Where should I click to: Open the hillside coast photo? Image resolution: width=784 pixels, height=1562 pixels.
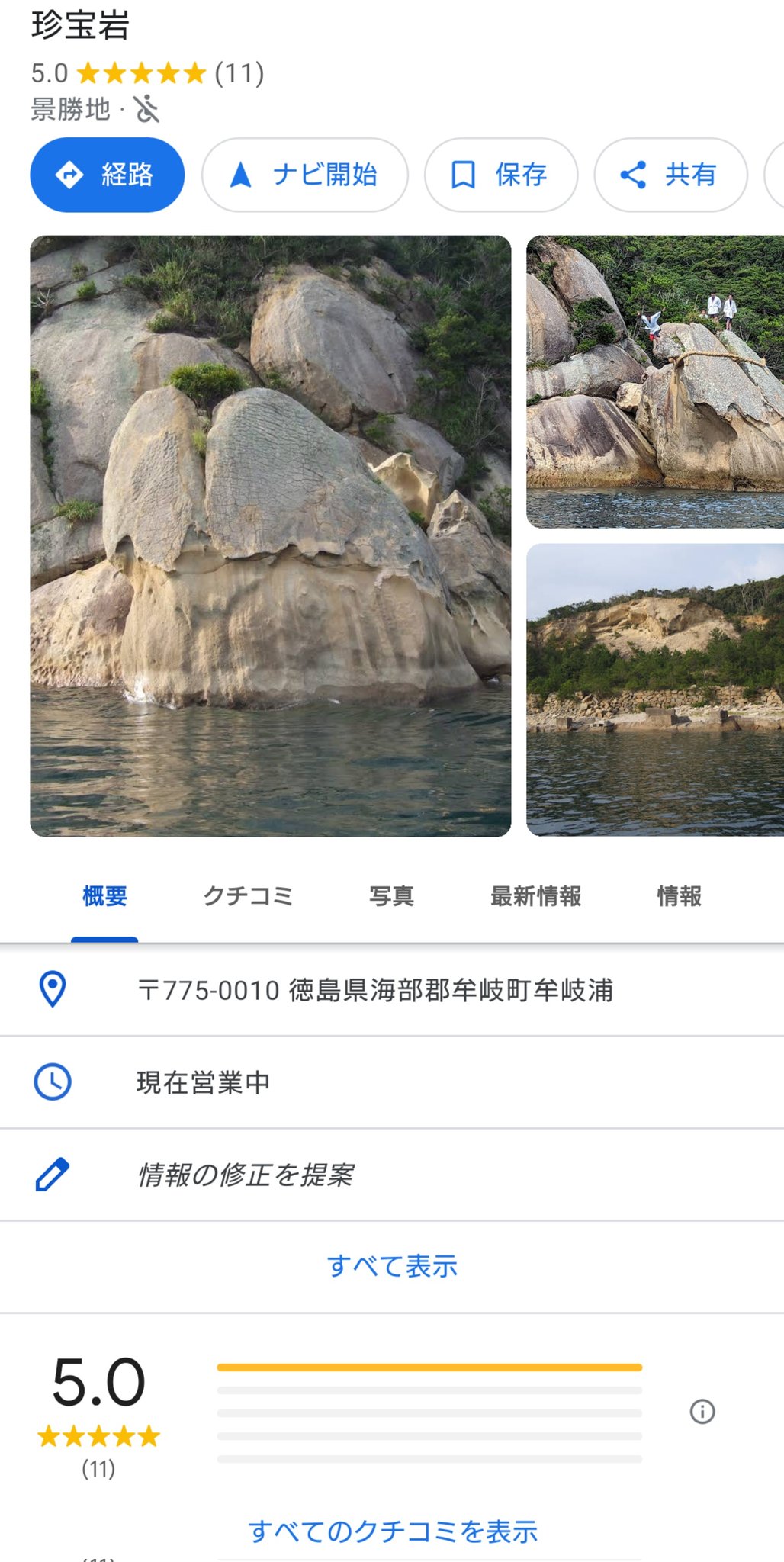click(654, 689)
